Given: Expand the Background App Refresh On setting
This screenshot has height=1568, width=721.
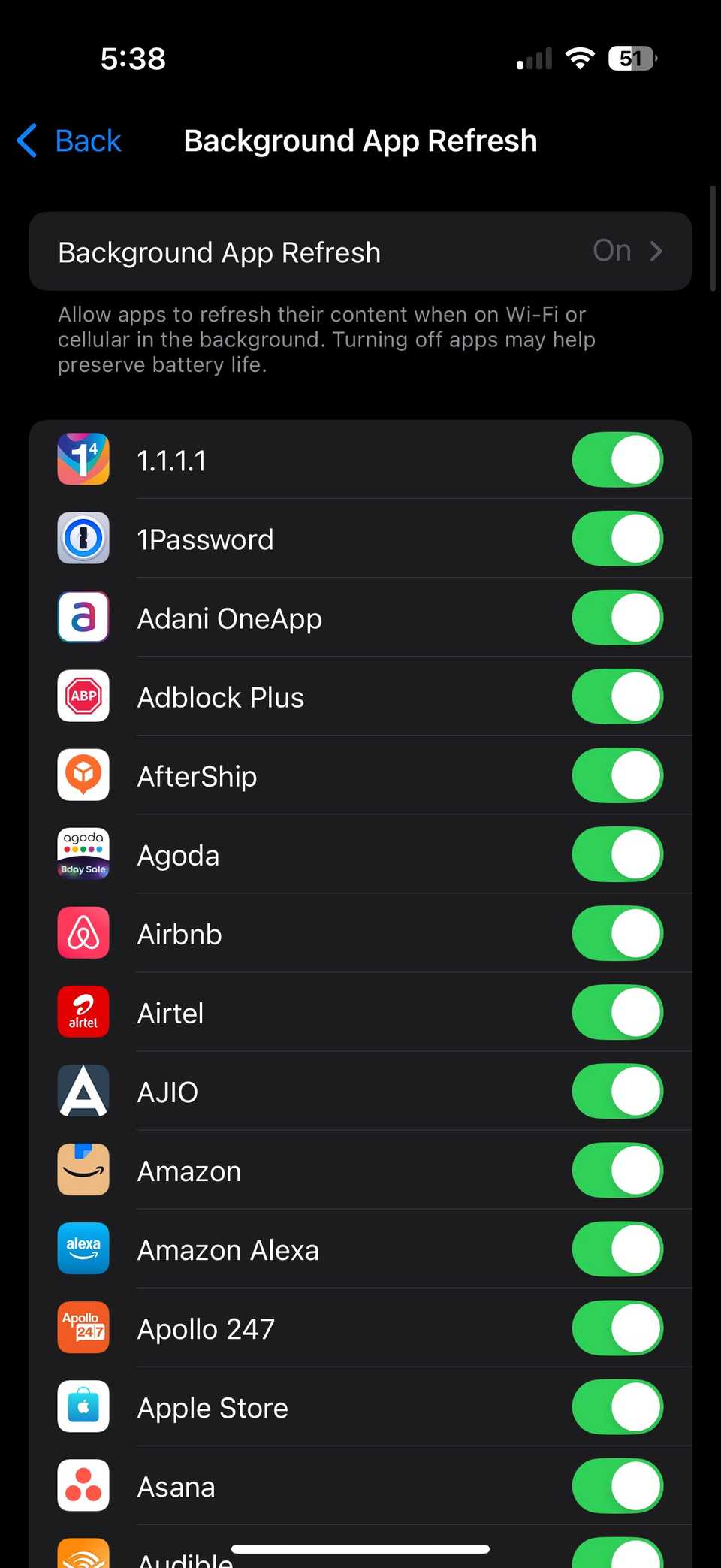Looking at the screenshot, I should 360,251.
